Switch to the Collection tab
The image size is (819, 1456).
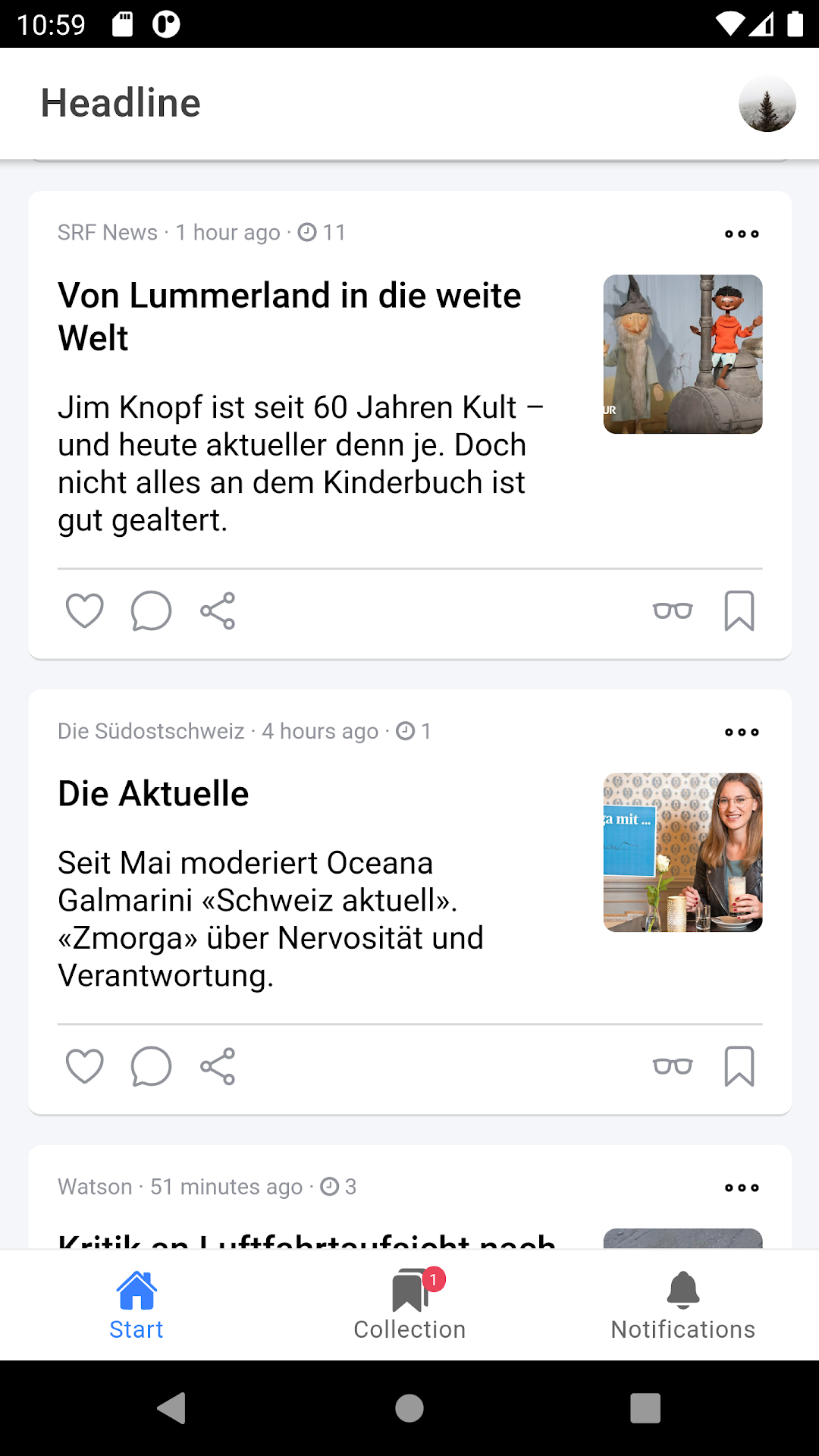tap(409, 1305)
